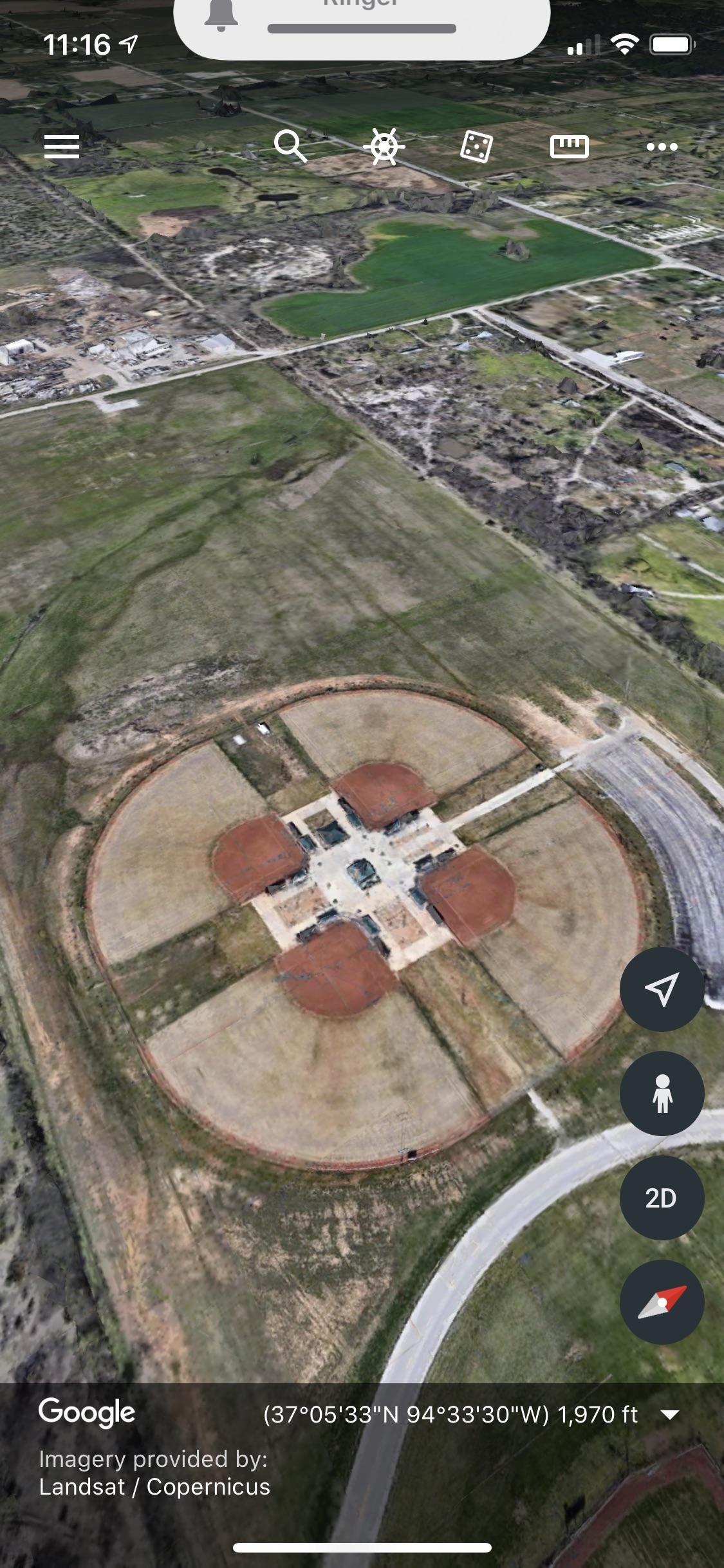The height and width of the screenshot is (1568, 724).
Task: Switch view to 2D mode
Action: pos(662,1197)
